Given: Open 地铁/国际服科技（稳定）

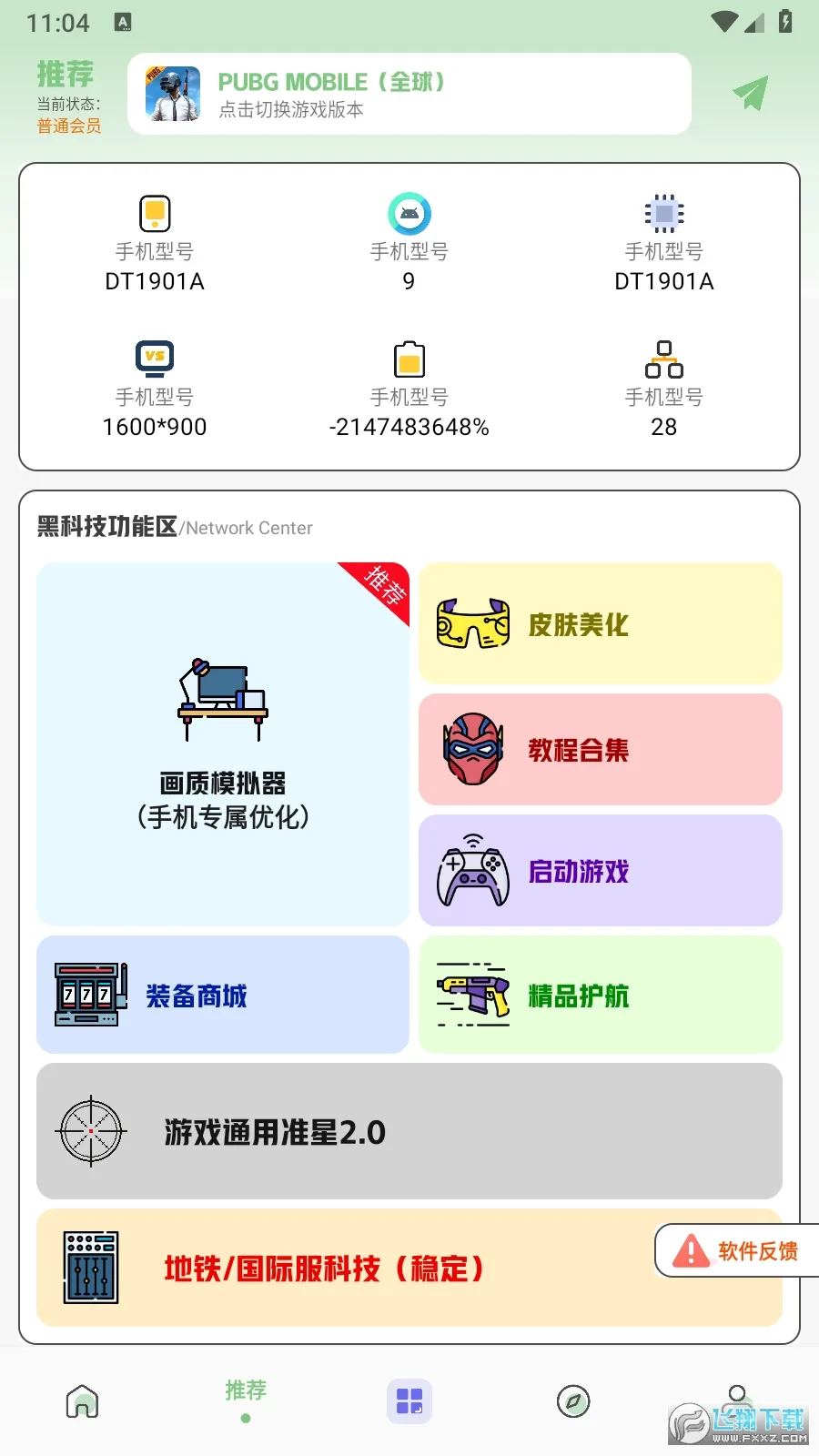Looking at the screenshot, I should (x=346, y=1268).
